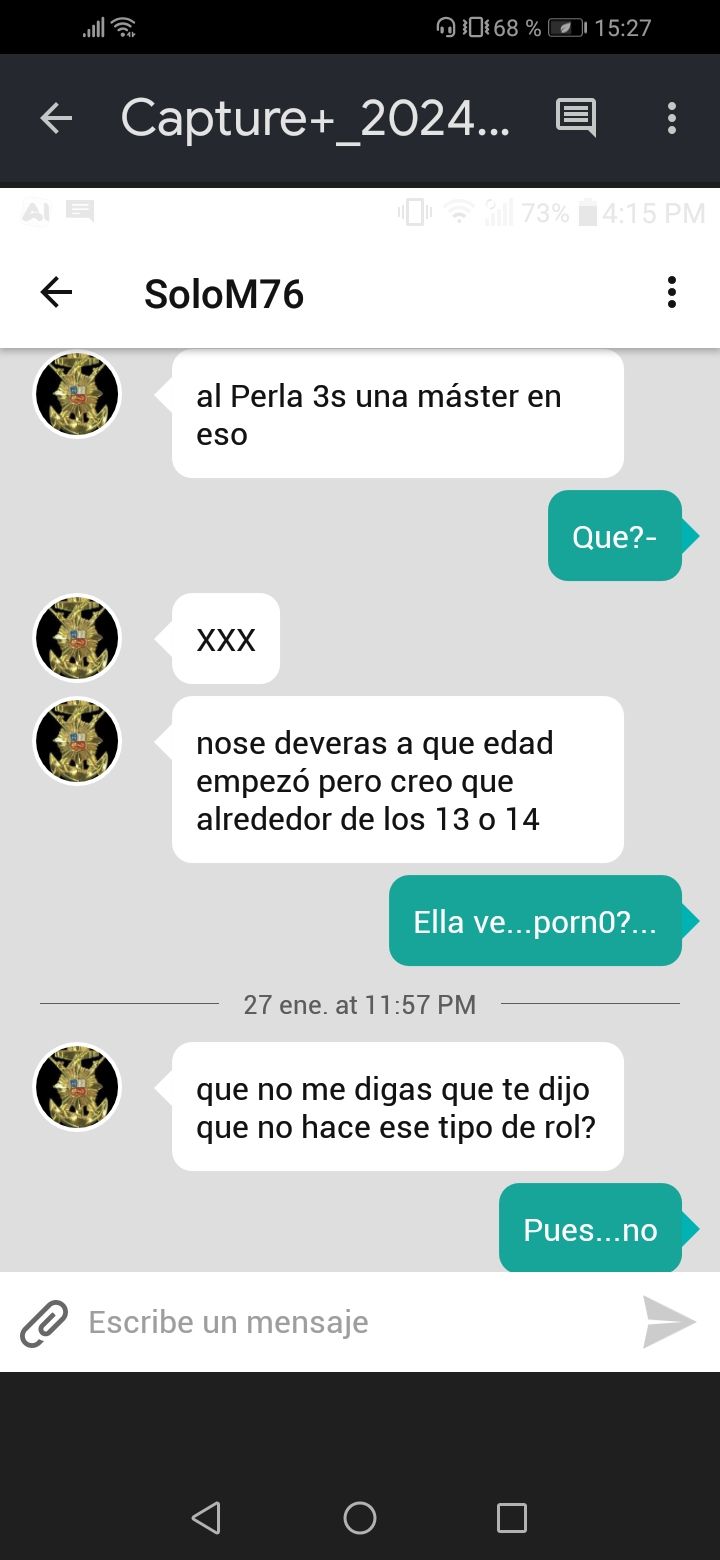The height and width of the screenshot is (1560, 720).
Task: Tap the system back button
Action: point(206,1518)
